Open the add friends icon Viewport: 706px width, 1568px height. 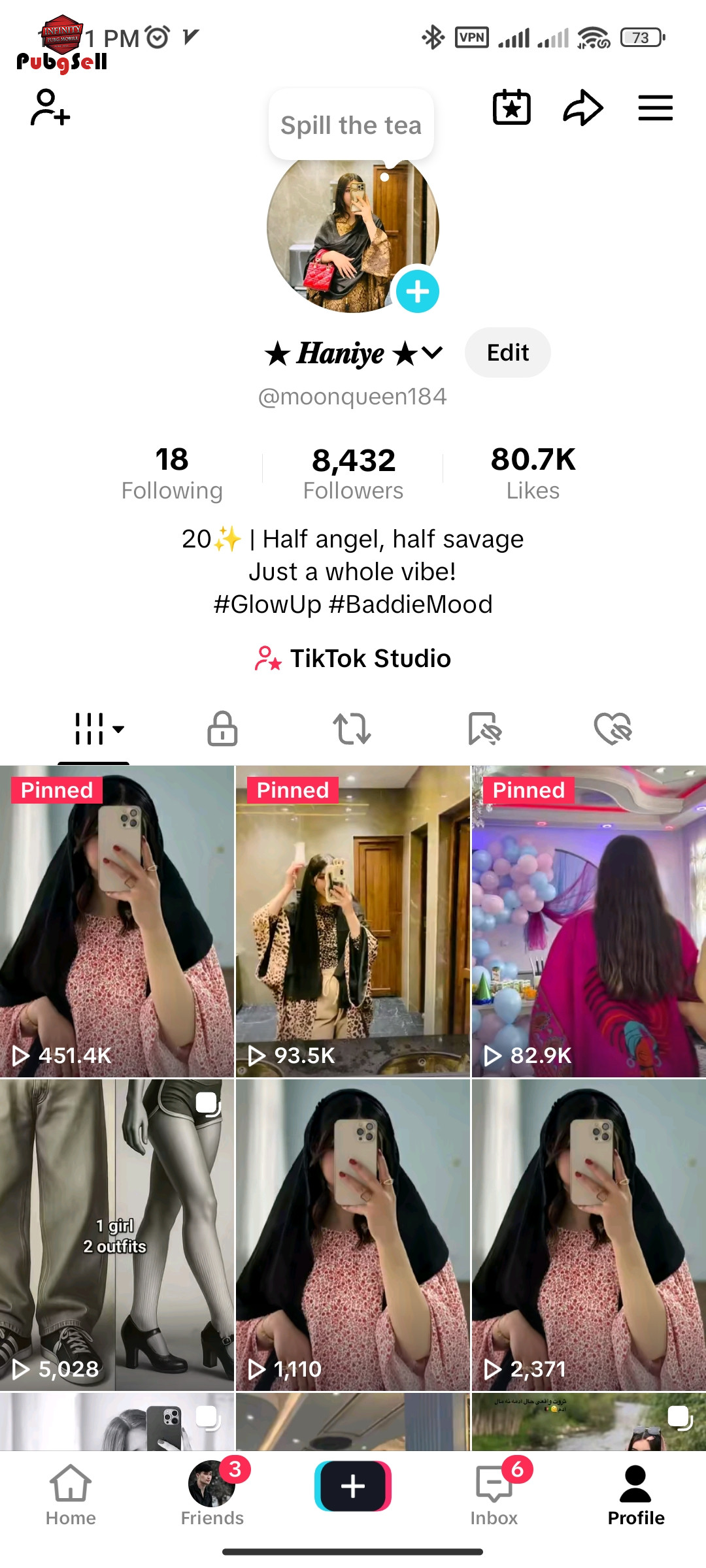coord(50,107)
